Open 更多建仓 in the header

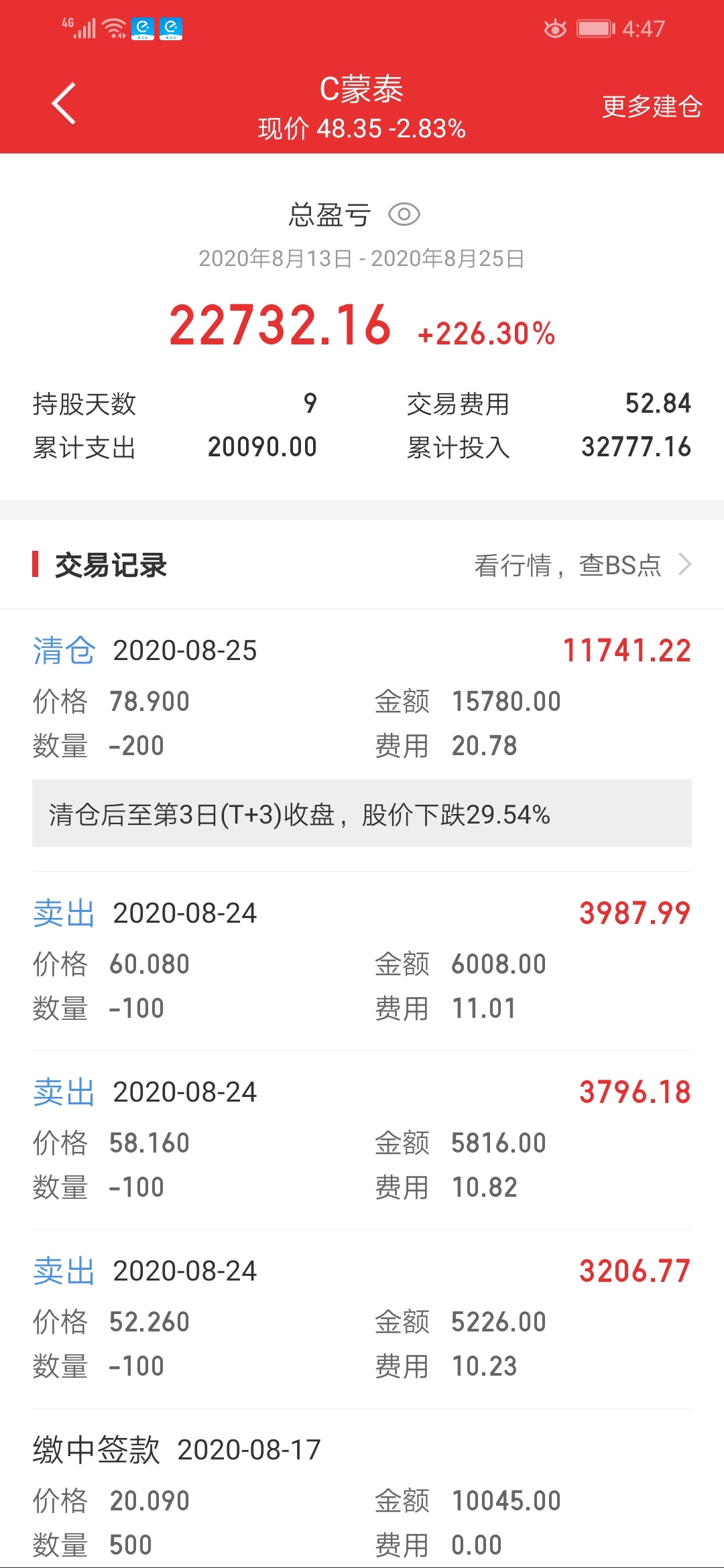[x=652, y=107]
